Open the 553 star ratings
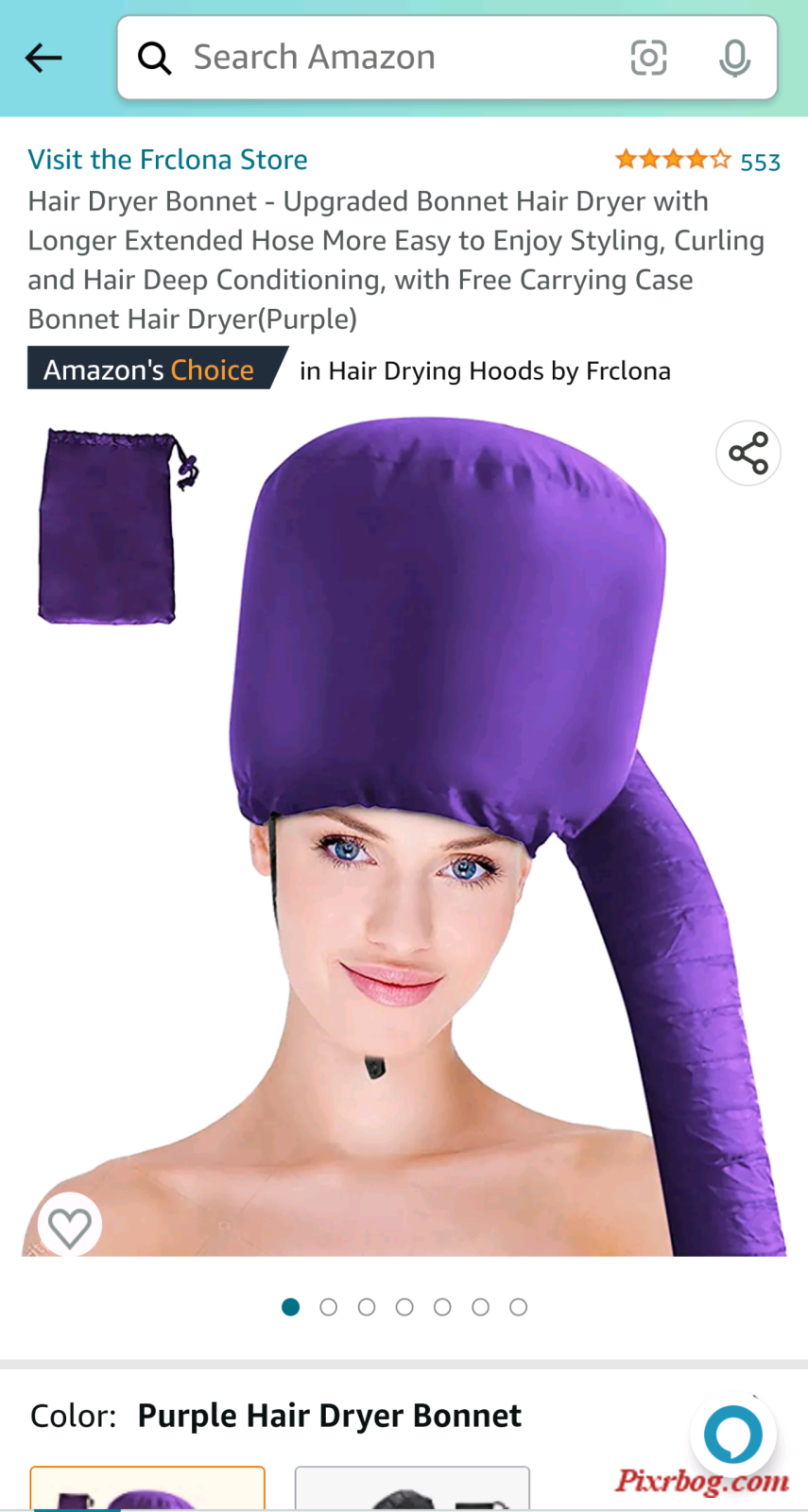Screen dimensions: 808x1512 (x=697, y=161)
